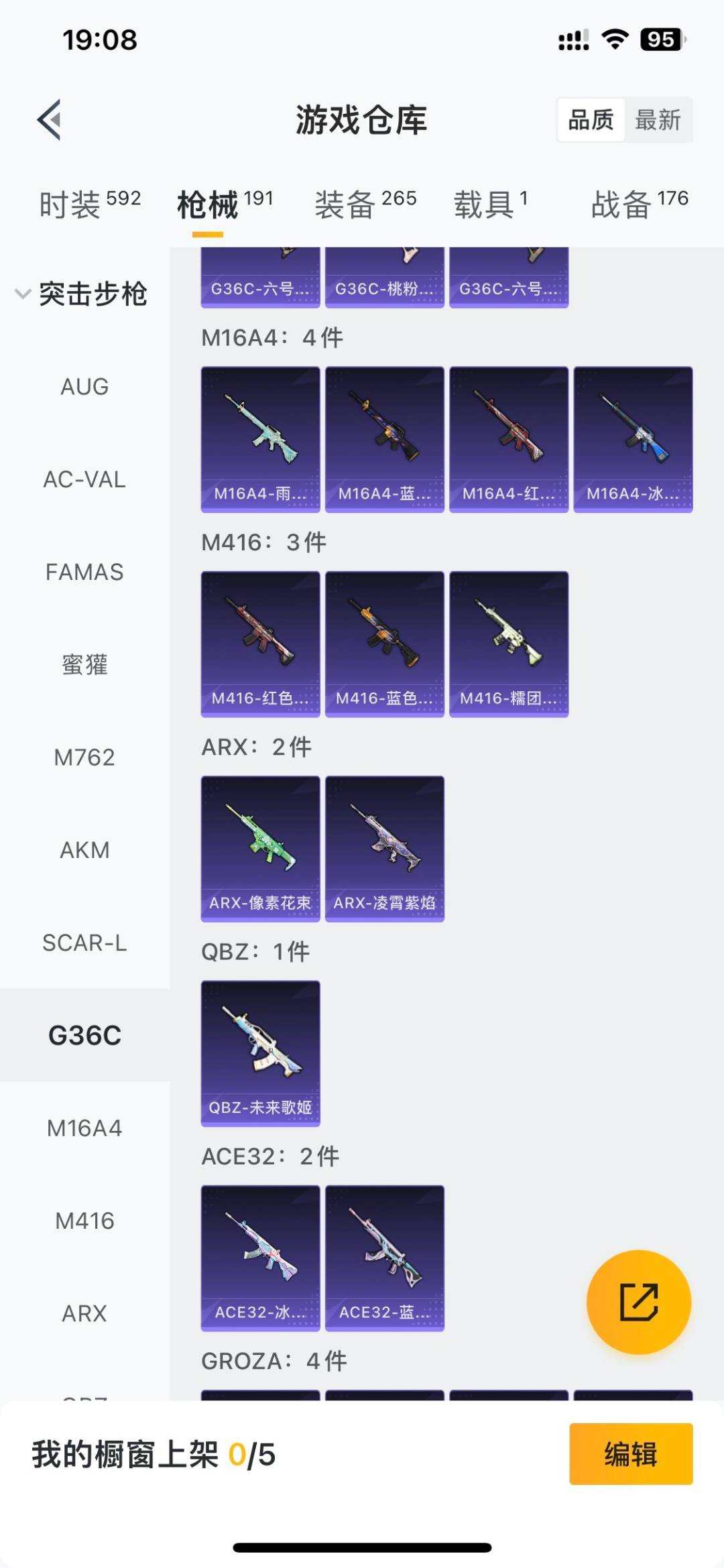Jump to AKM weapons
Viewport: 724px width, 1568px height.
84,850
